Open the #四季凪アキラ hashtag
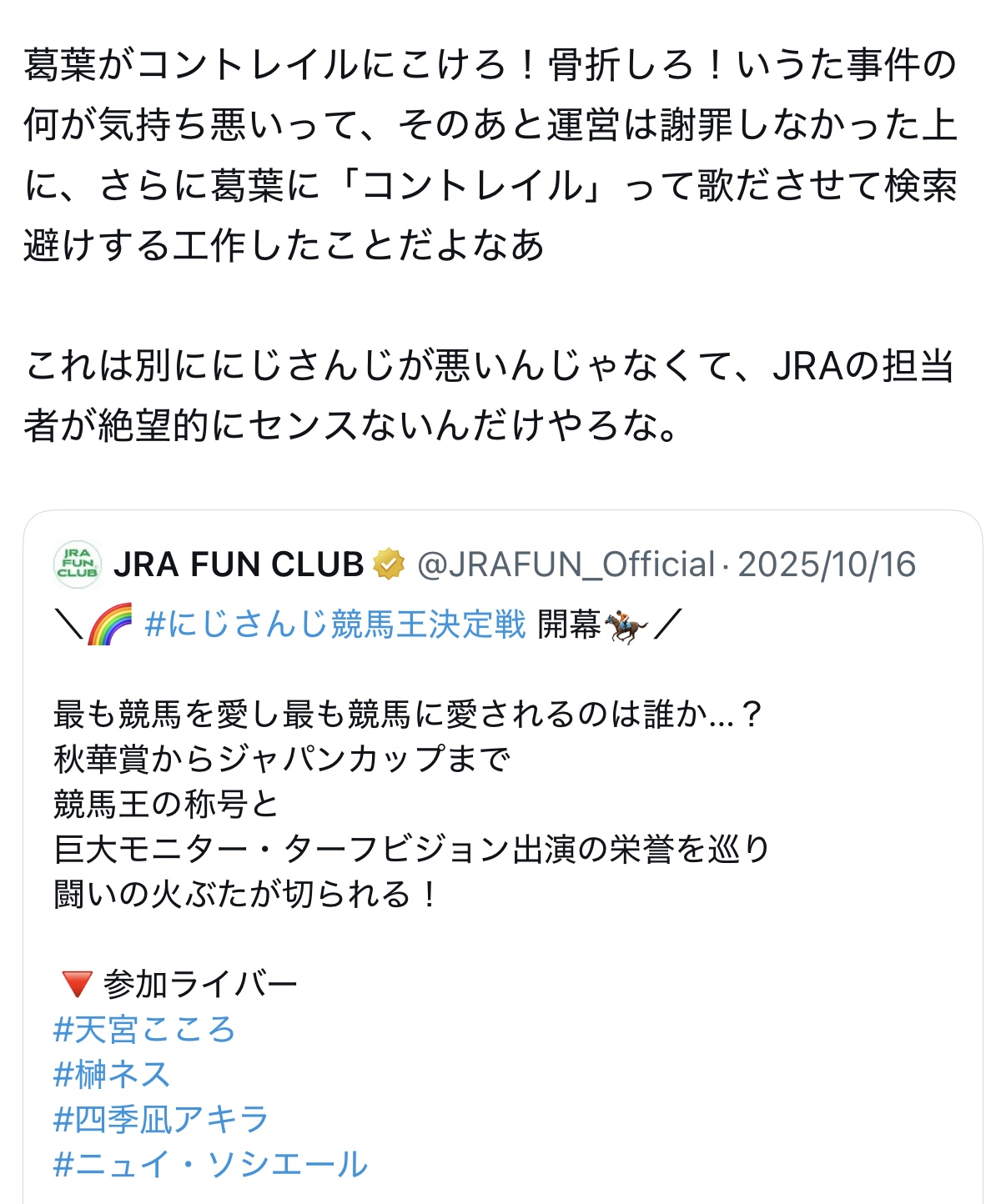The height and width of the screenshot is (1204, 1006). coord(161,1120)
